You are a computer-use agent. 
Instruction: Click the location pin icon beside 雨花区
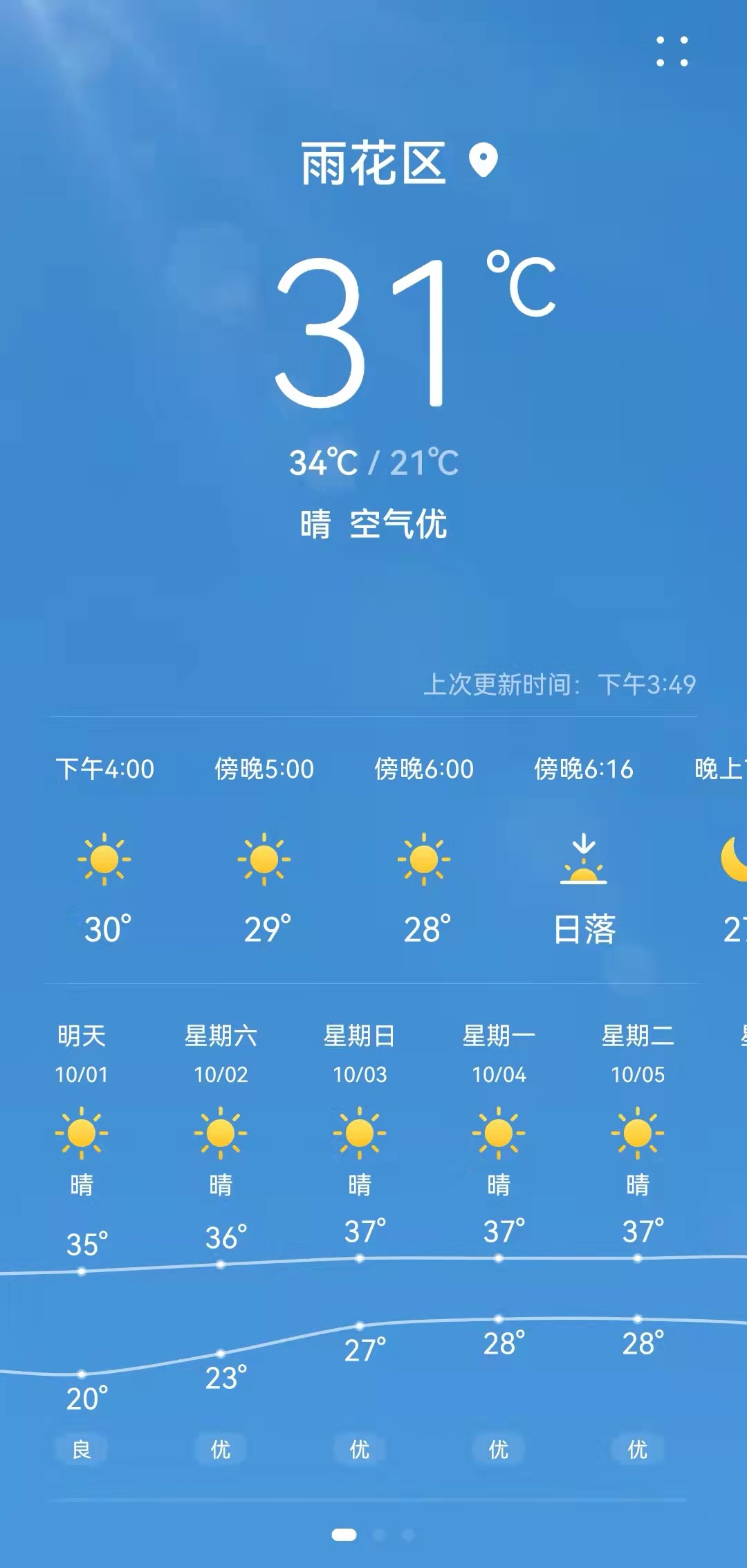pyautogui.click(x=483, y=160)
